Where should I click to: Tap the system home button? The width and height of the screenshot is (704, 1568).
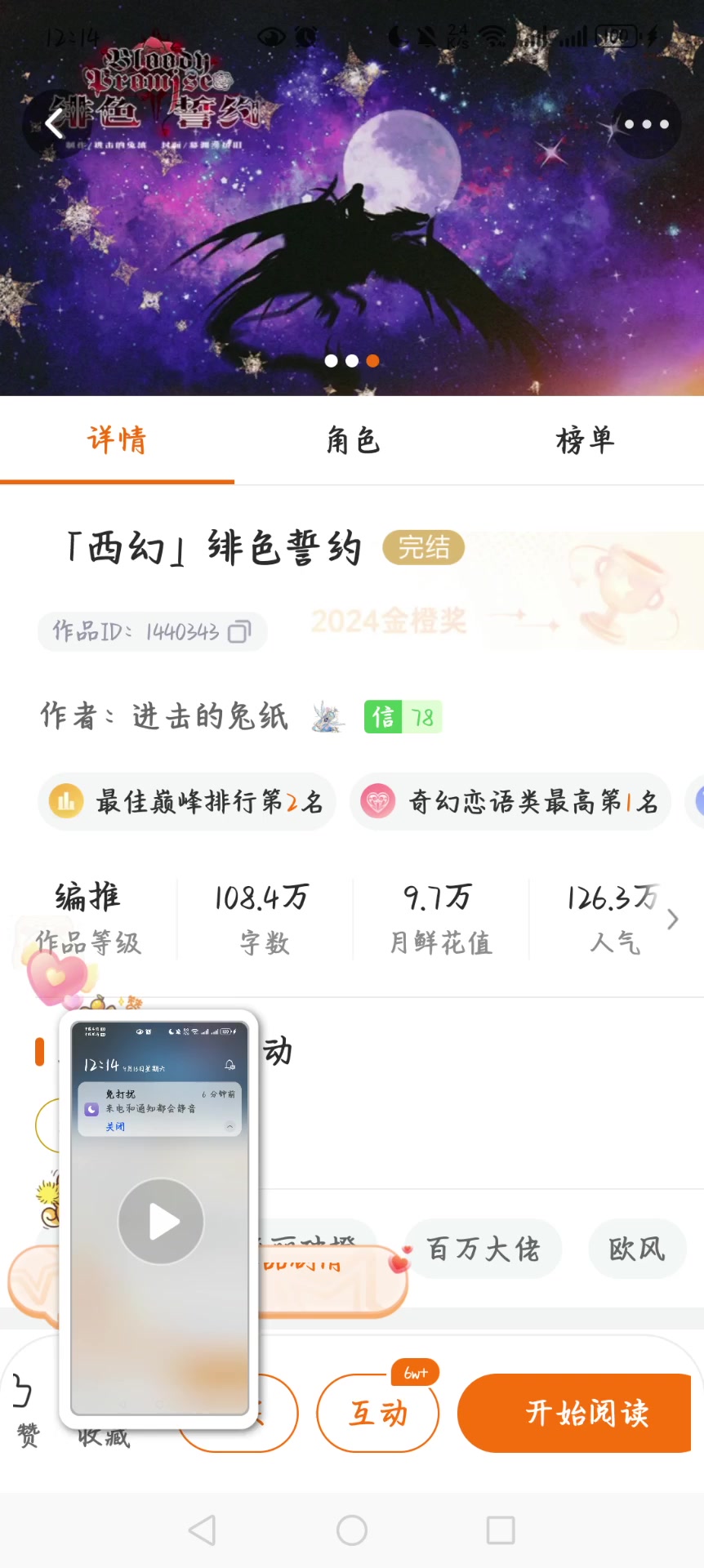point(352,1530)
